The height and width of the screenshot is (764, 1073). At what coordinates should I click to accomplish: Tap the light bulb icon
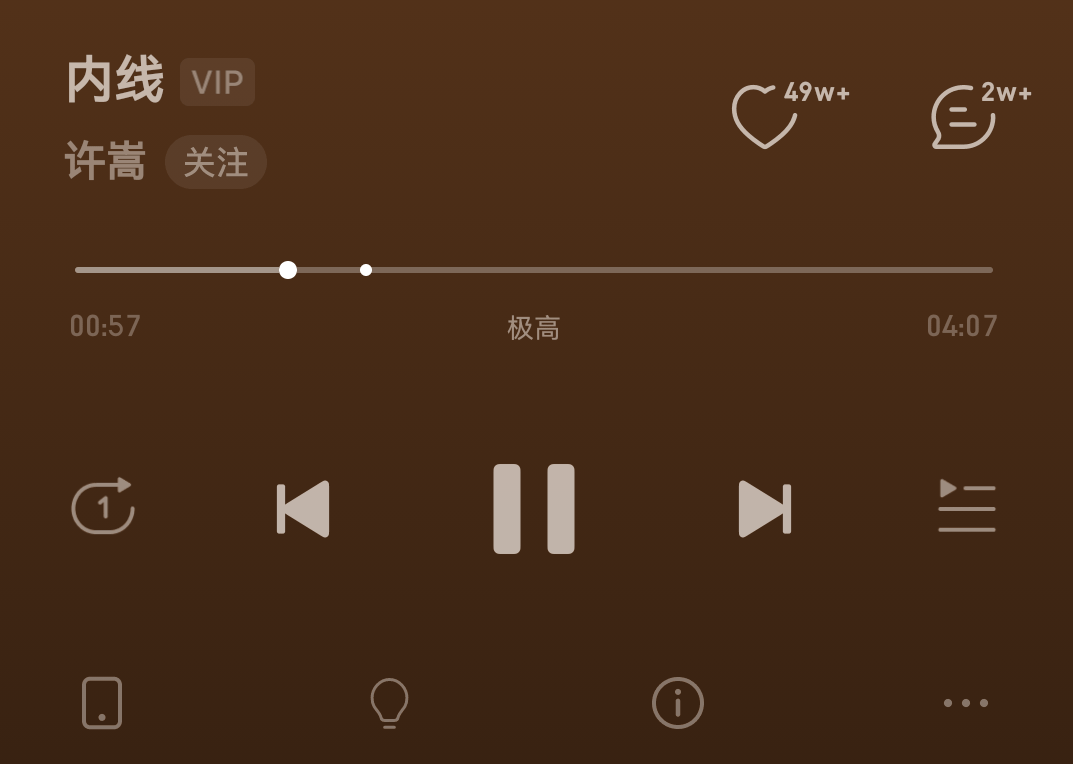[x=389, y=703]
